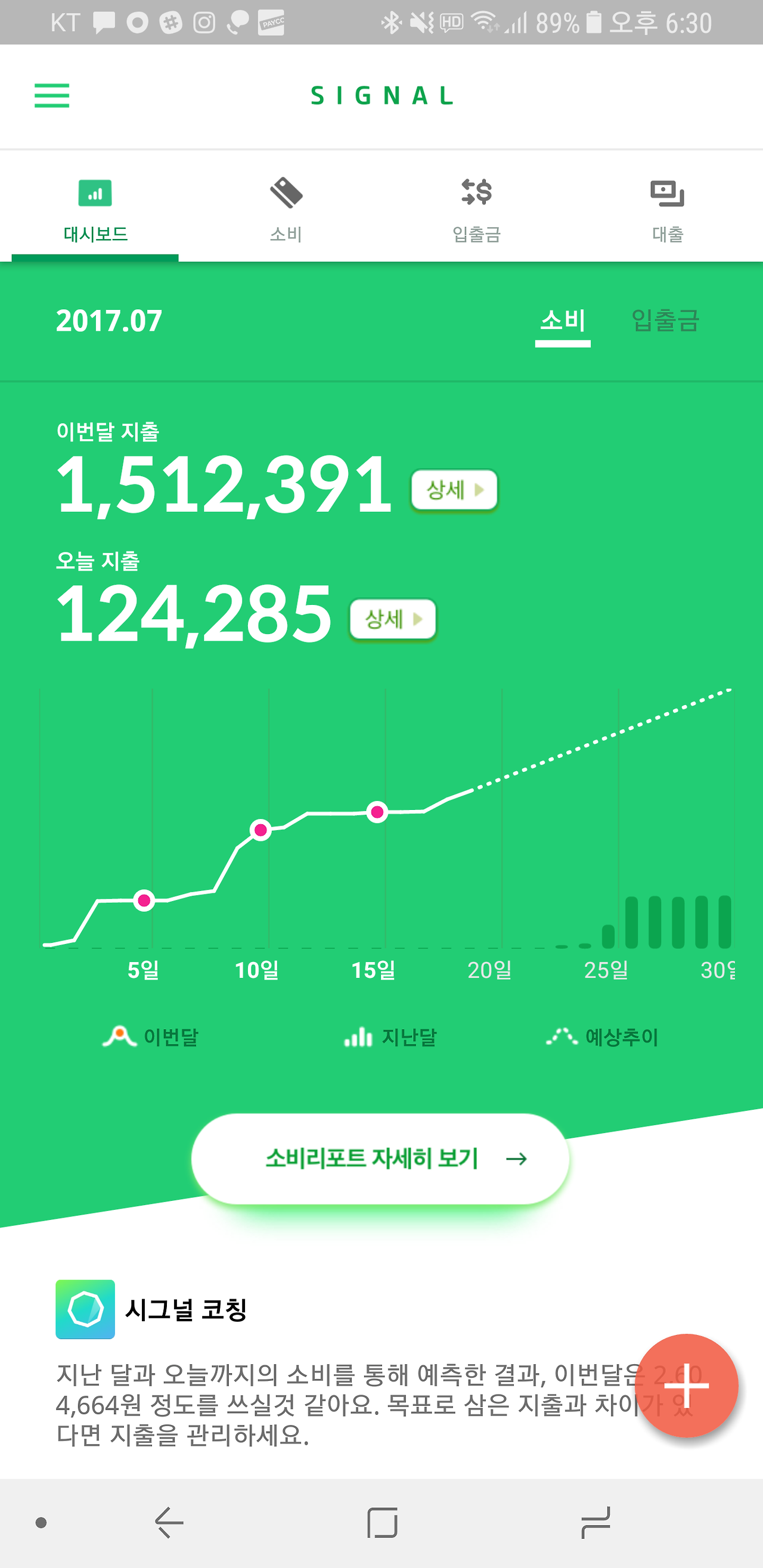Tap the credit card spending icon
Image resolution: width=763 pixels, height=1568 pixels.
pyautogui.click(x=286, y=194)
